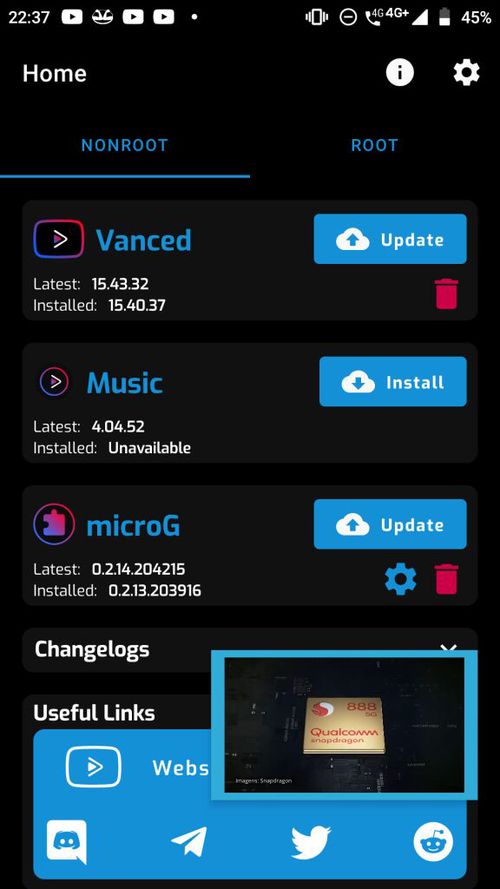Image resolution: width=500 pixels, height=889 pixels.
Task: Open the info icon in the app bar
Action: click(x=400, y=73)
